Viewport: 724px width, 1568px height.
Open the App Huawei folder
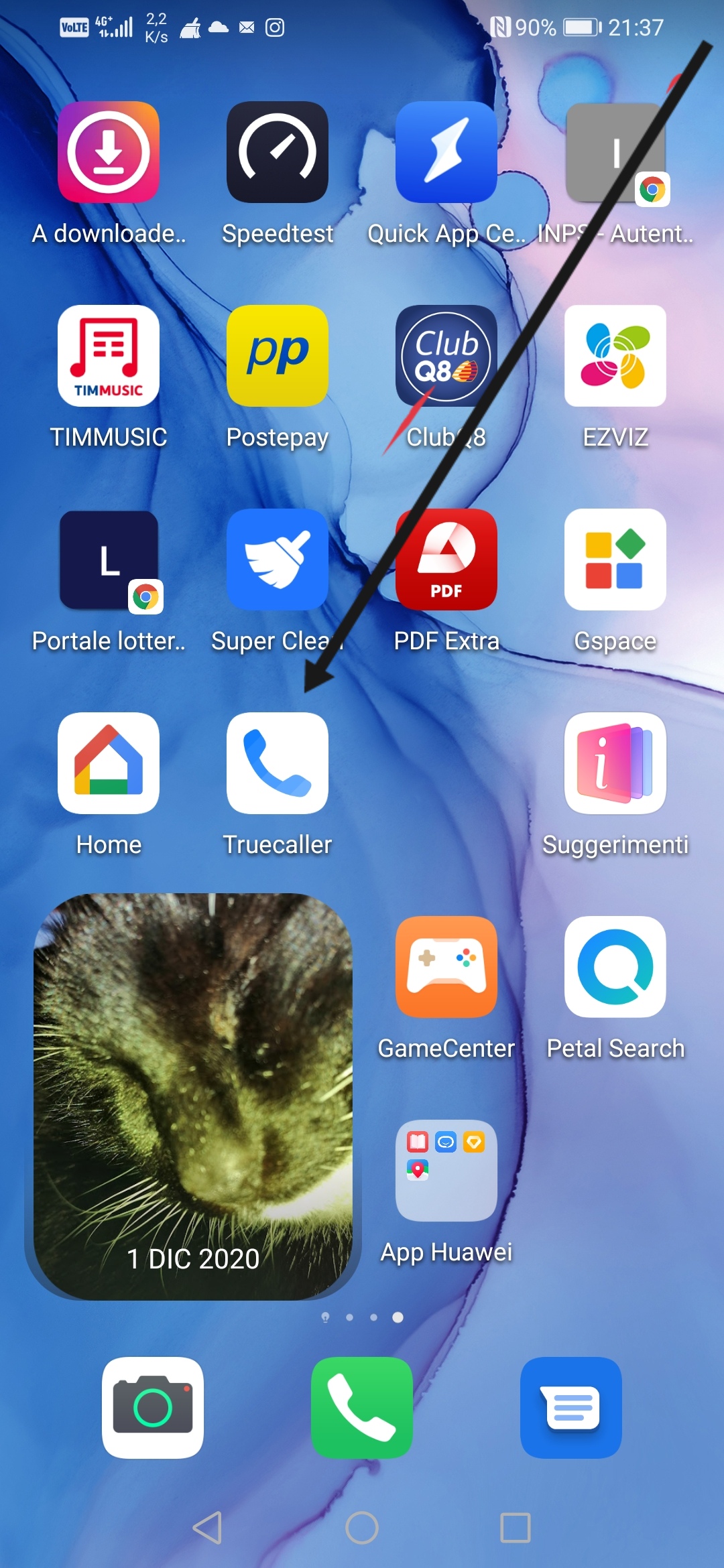click(446, 1171)
